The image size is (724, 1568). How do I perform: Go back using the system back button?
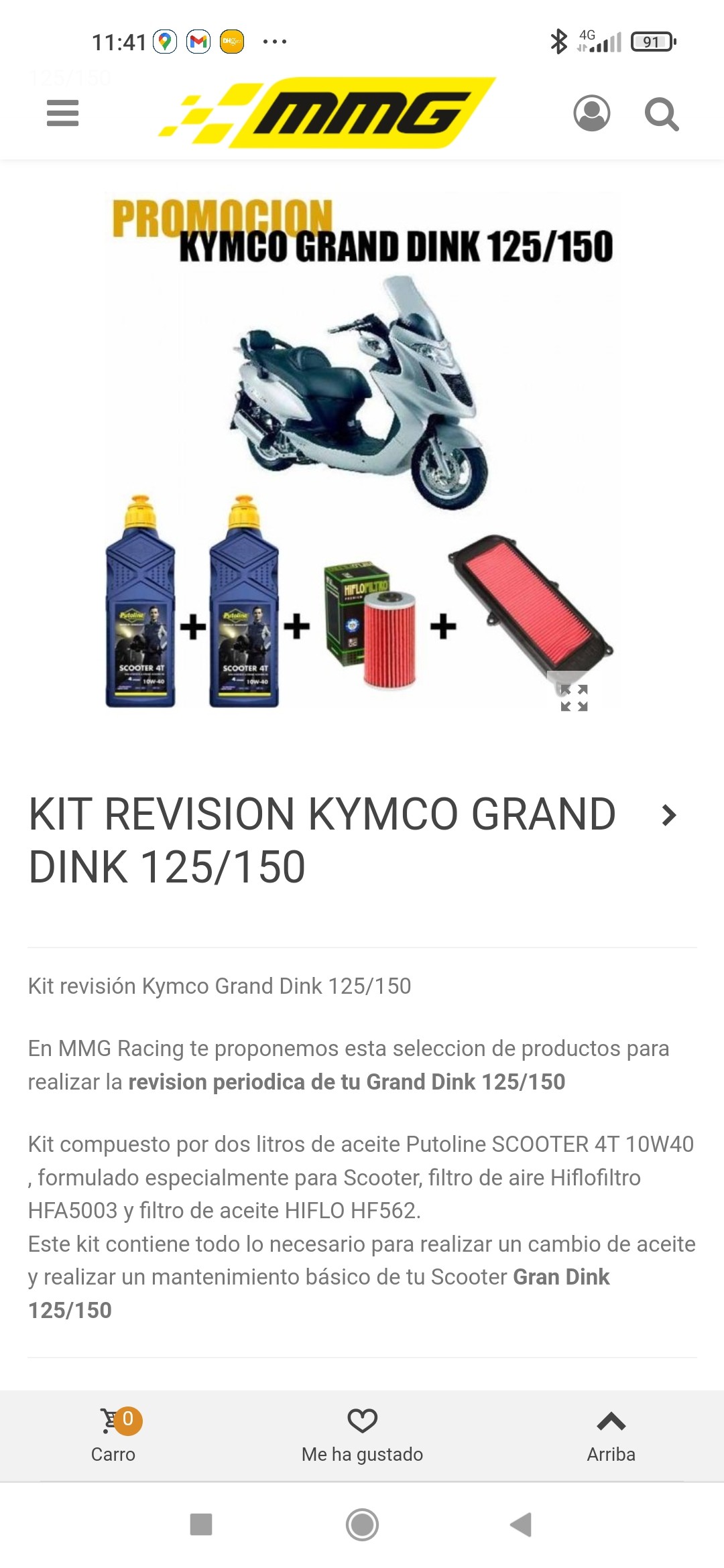click(521, 1524)
